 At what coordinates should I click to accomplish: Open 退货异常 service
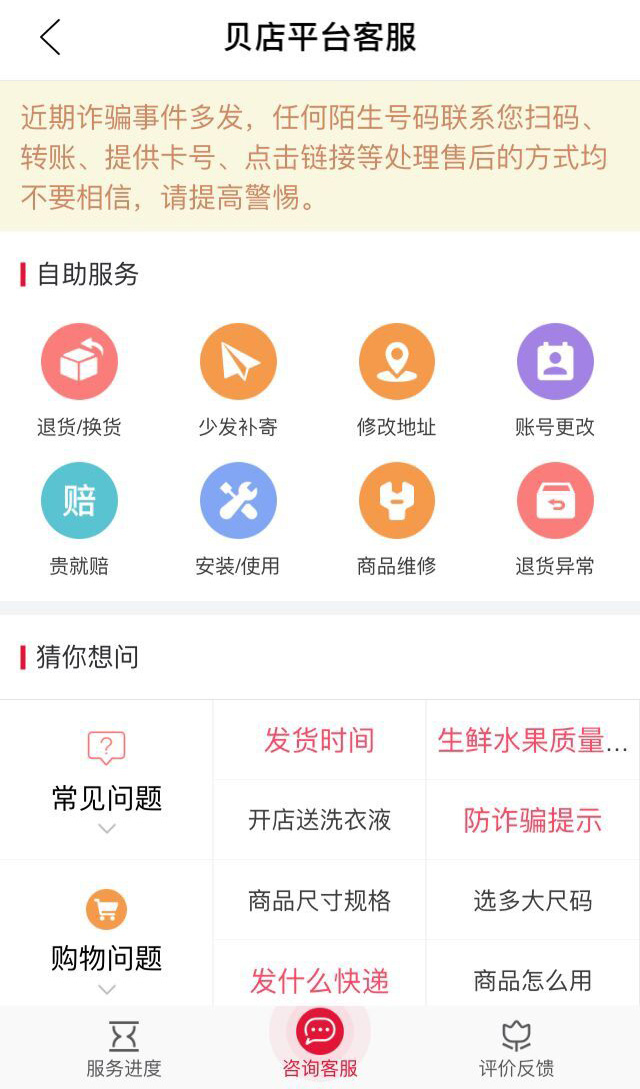[555, 502]
